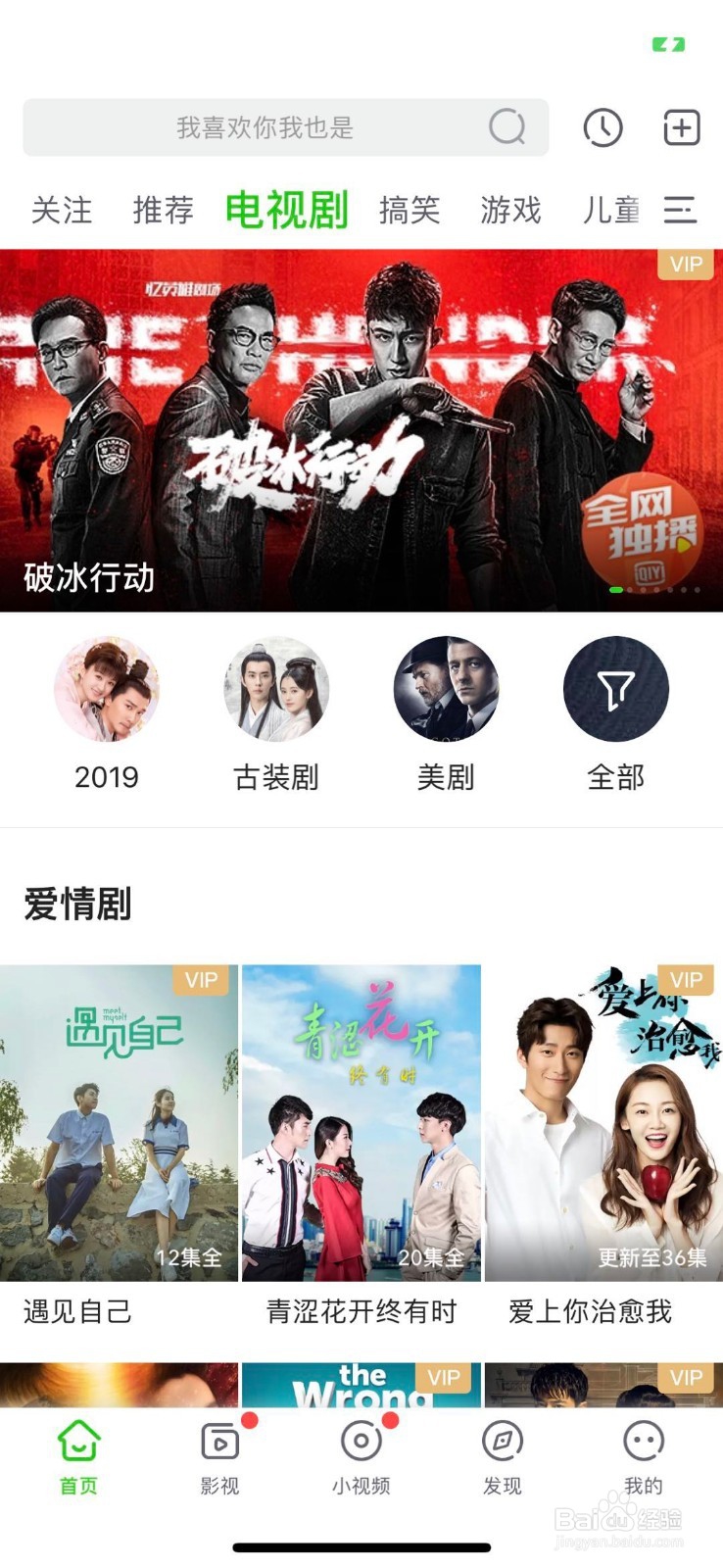Image resolution: width=723 pixels, height=1568 pixels.
Task: Go to the 小视频 bottom tab
Action: [361, 1457]
